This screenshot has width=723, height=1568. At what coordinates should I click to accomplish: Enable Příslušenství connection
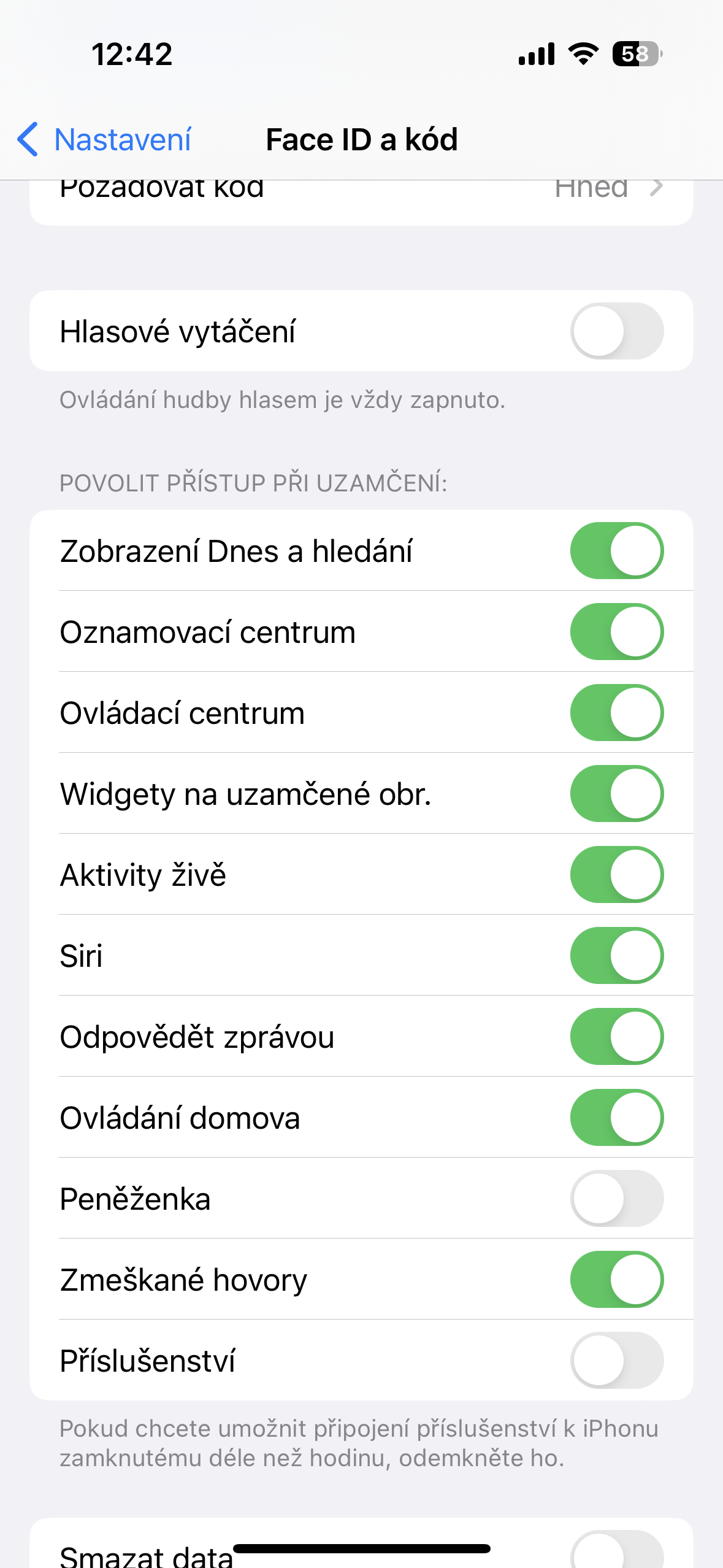(616, 1361)
